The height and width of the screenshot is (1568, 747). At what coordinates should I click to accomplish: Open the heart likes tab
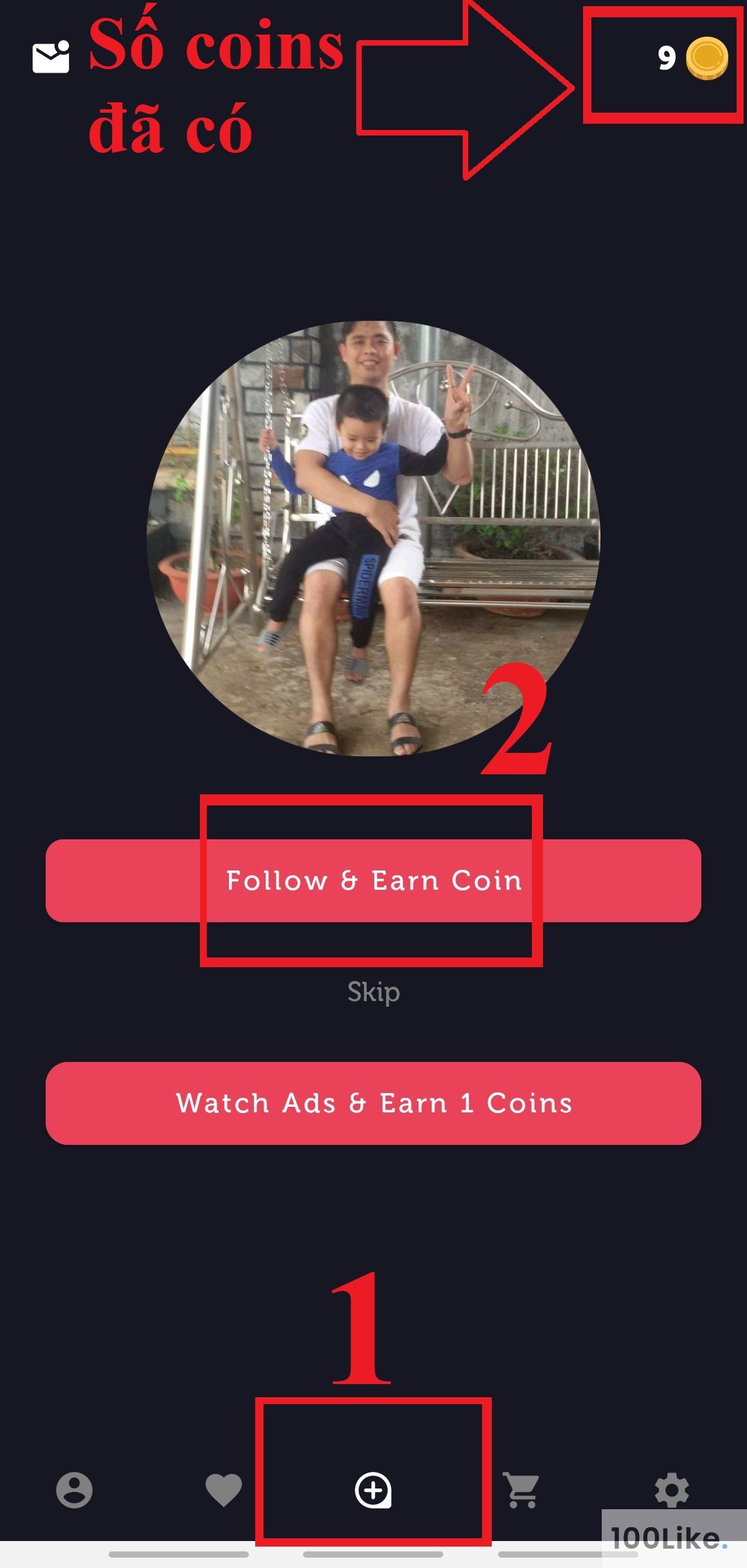pyautogui.click(x=223, y=1490)
